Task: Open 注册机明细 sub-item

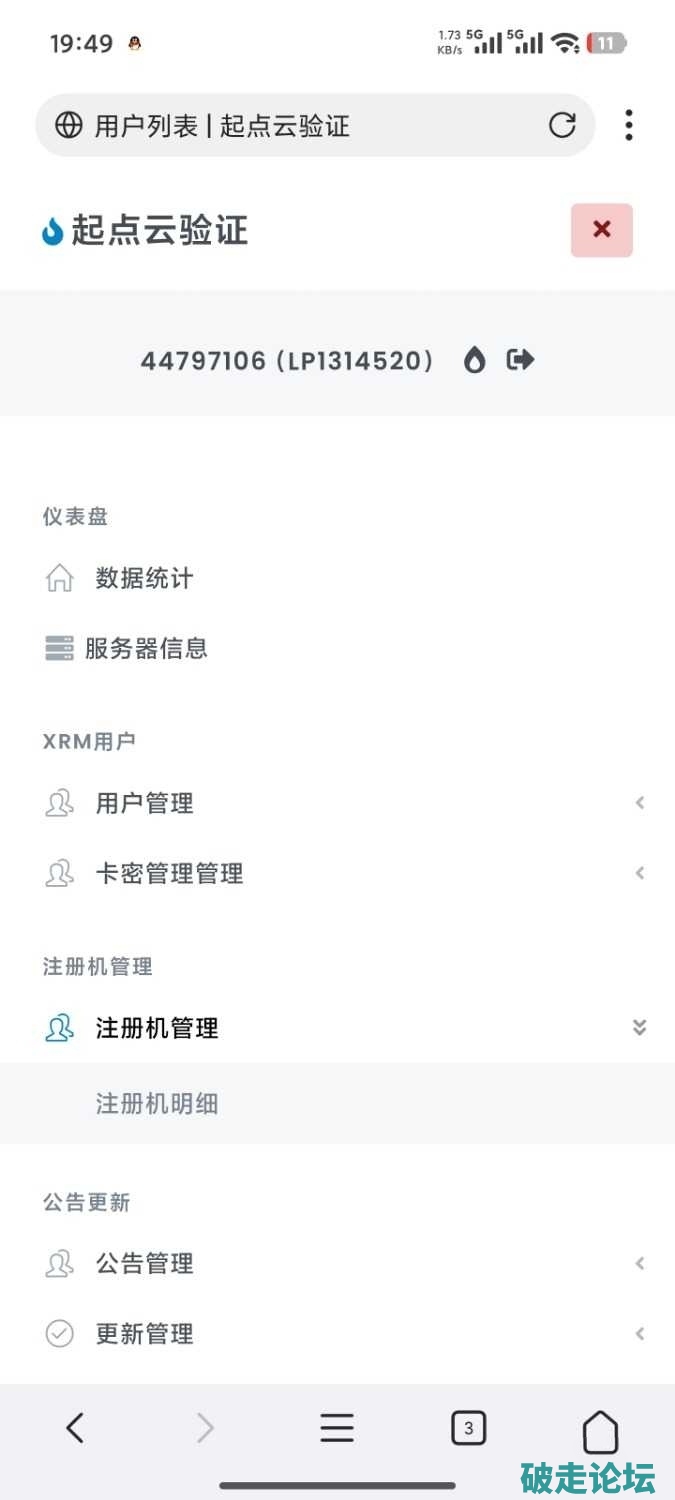Action: point(157,1104)
